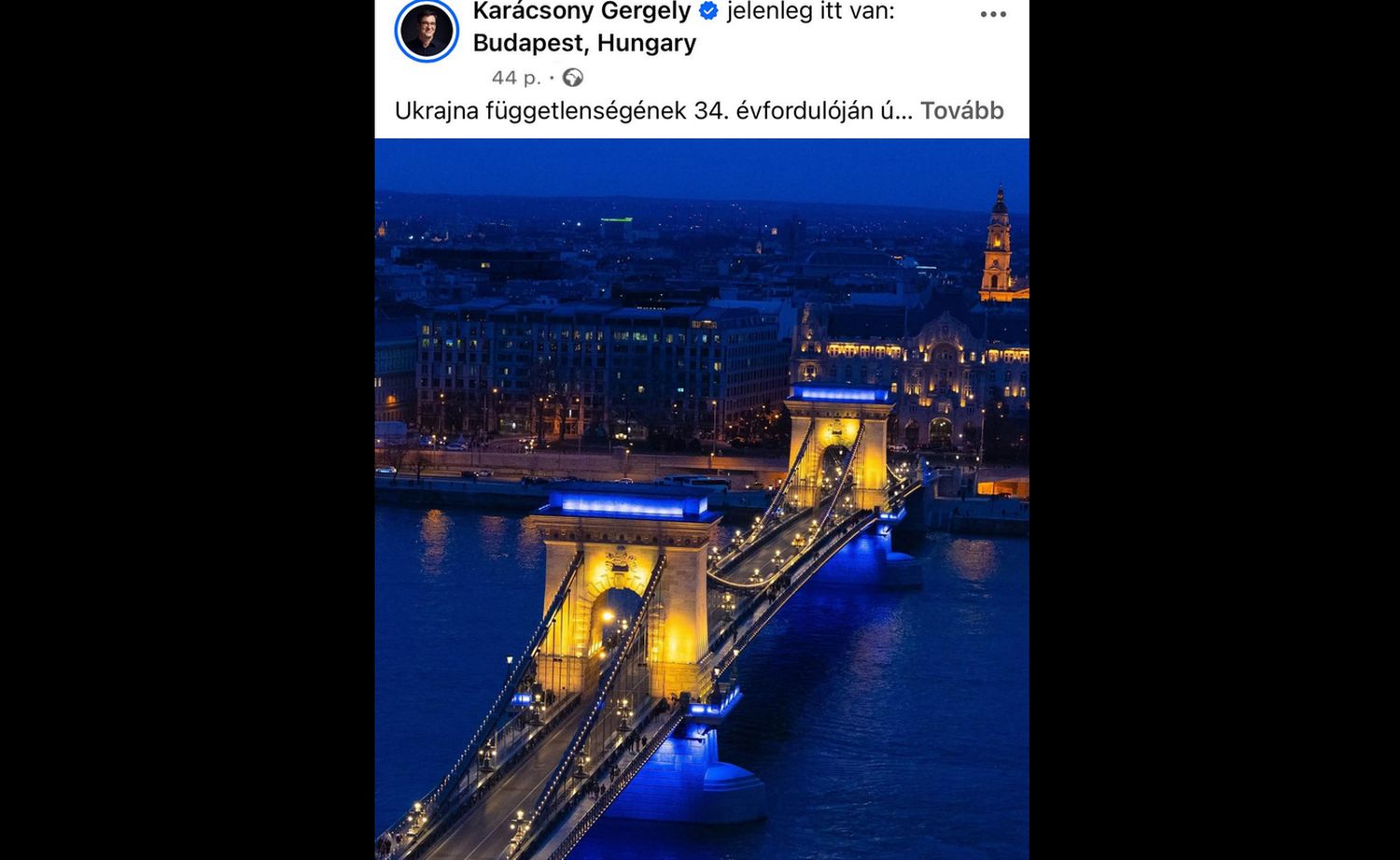This screenshot has height=860, width=1400.
Task: Expand the post text with Tovább
Action: click(x=961, y=110)
